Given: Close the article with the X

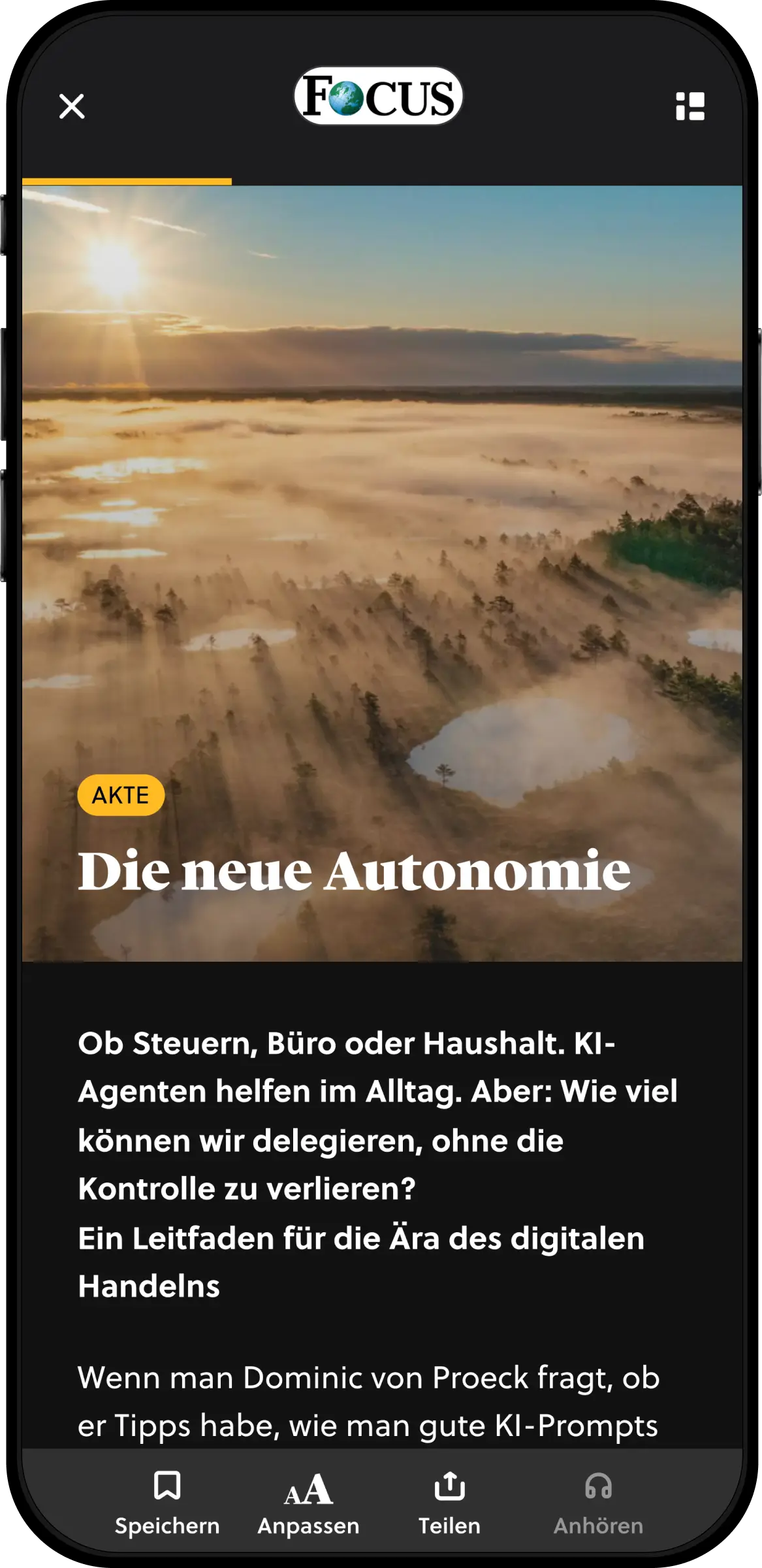Looking at the screenshot, I should (x=72, y=106).
